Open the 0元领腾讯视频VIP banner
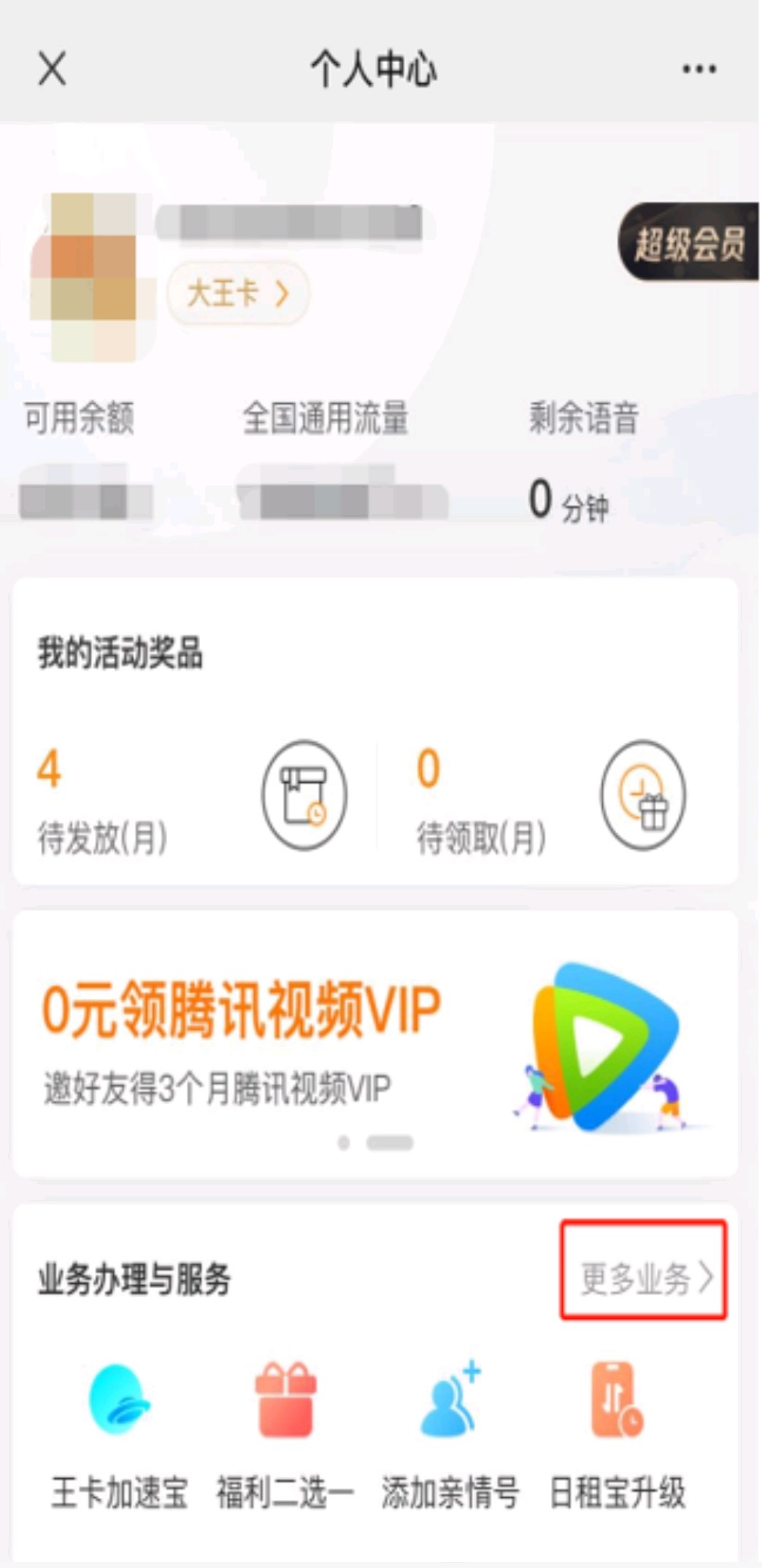This screenshot has width=762, height=1568. (x=375, y=1044)
